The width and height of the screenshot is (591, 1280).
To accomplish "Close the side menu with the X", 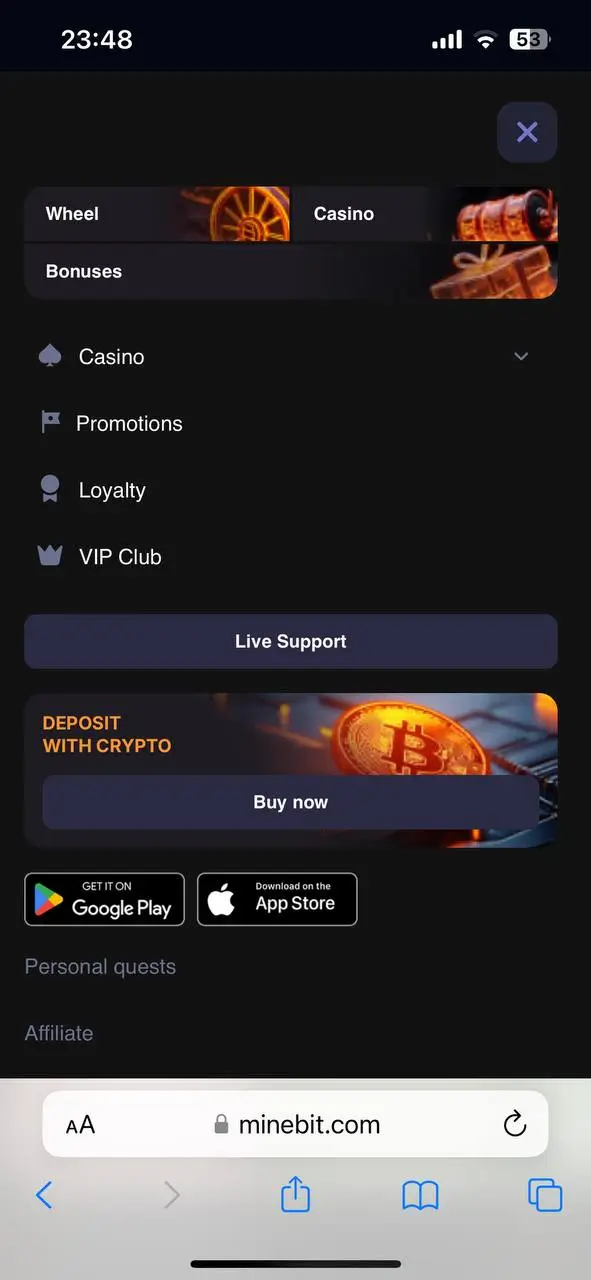I will tap(527, 132).
